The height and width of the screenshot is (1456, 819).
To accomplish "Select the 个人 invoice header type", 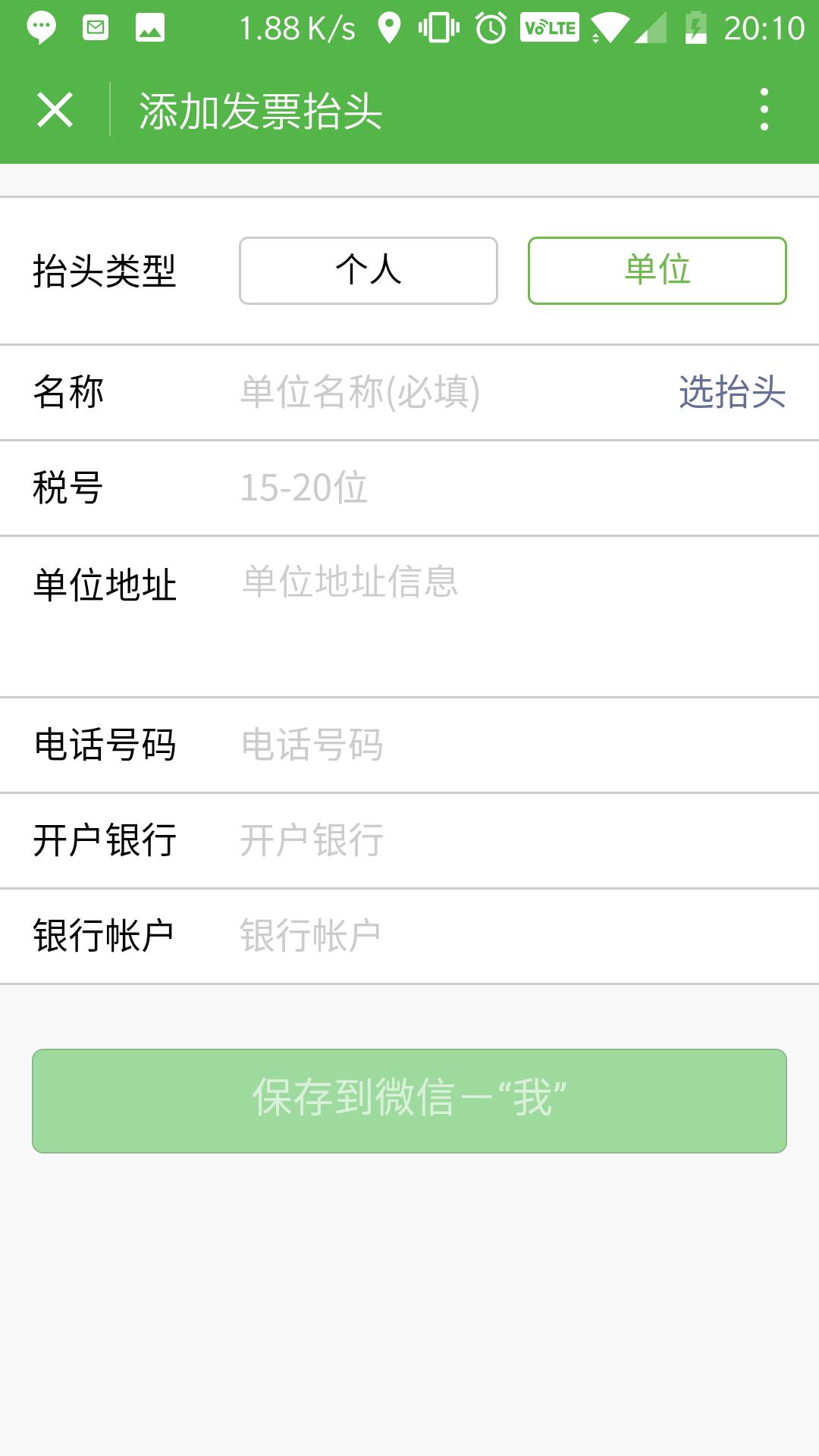I will click(x=367, y=271).
